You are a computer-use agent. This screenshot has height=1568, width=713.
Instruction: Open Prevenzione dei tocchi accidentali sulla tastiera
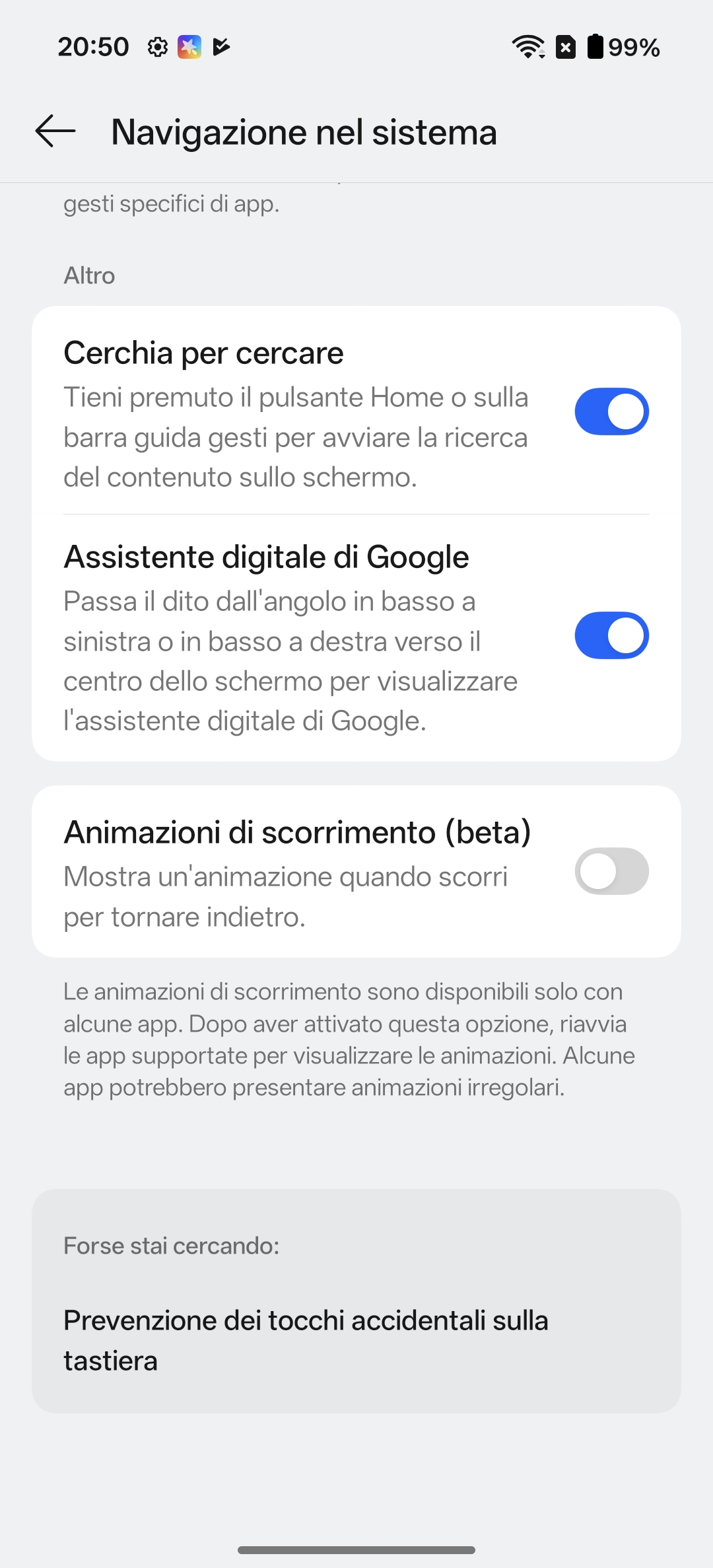pyautogui.click(x=306, y=1340)
